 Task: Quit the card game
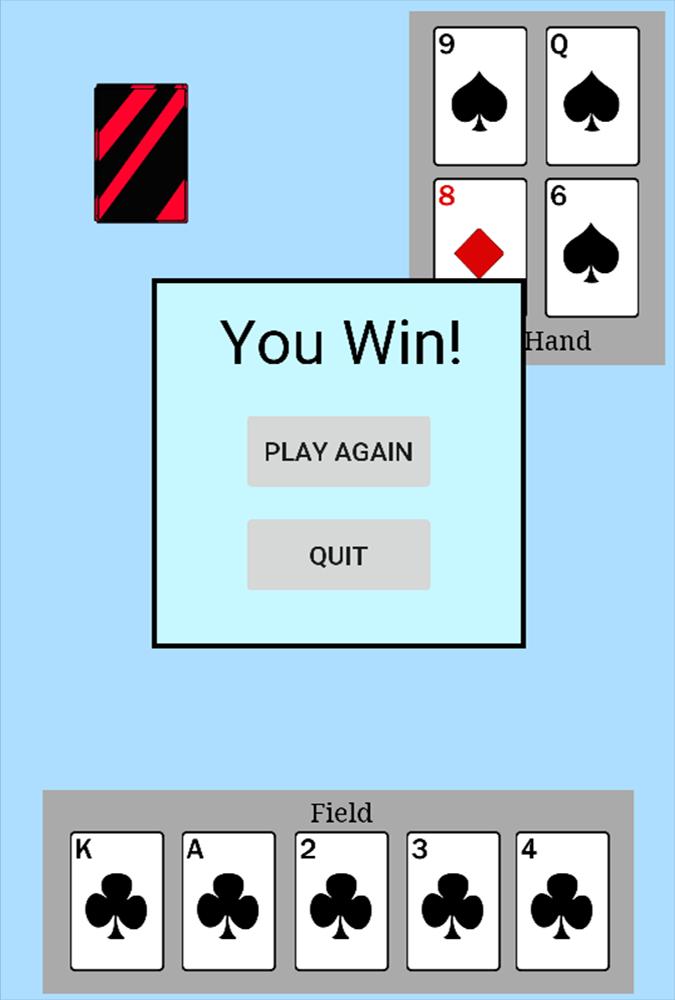339,555
